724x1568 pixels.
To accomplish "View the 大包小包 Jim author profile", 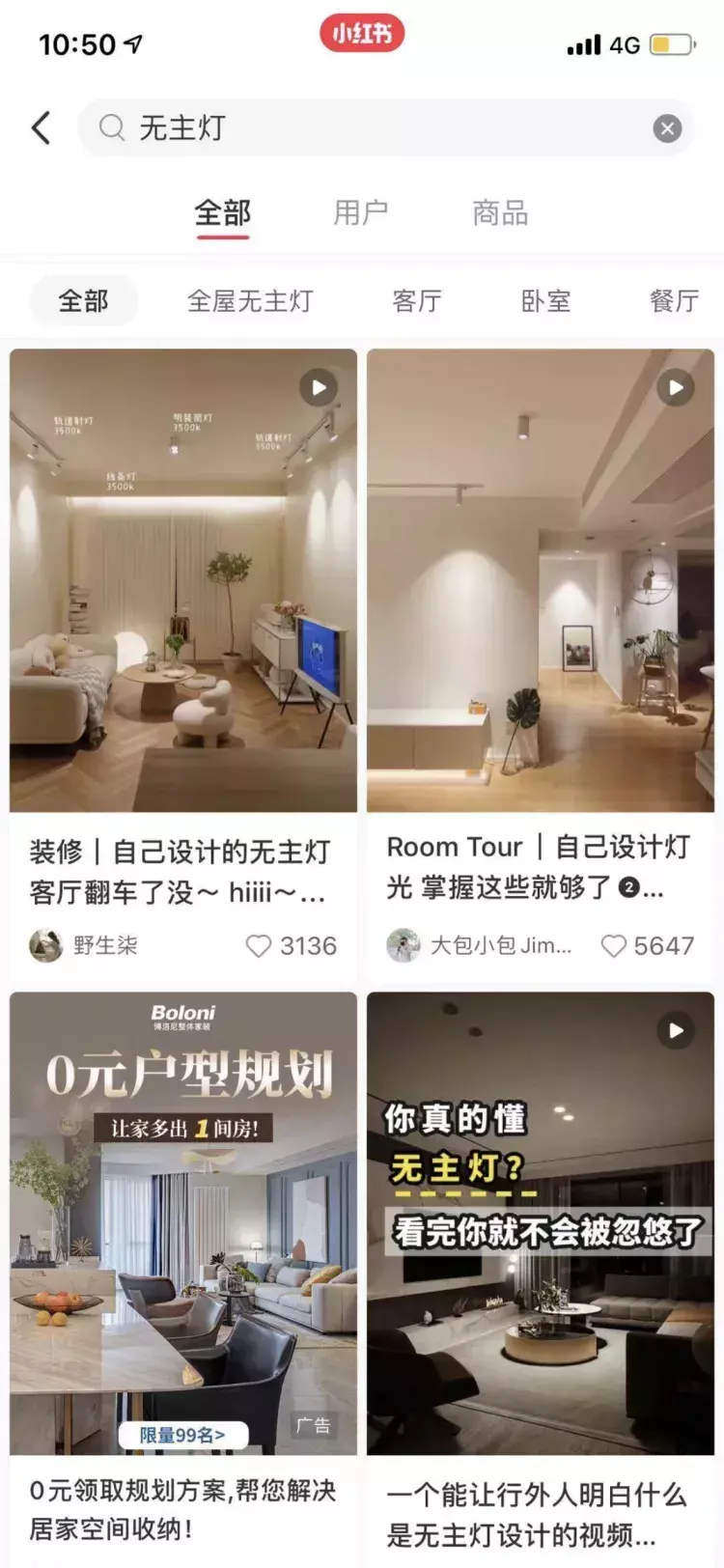I will [x=481, y=945].
